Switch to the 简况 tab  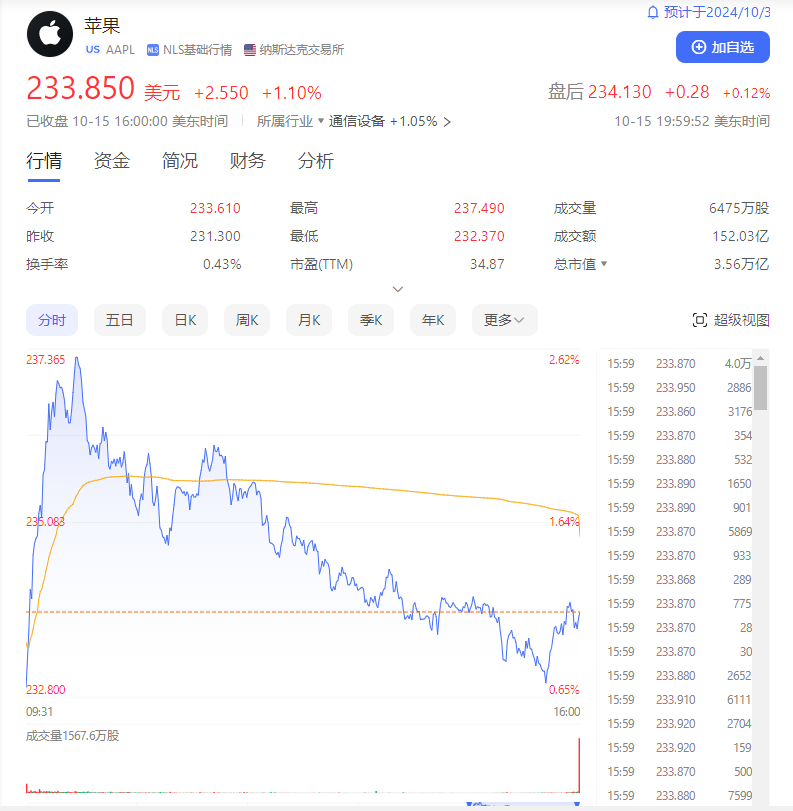click(x=180, y=161)
